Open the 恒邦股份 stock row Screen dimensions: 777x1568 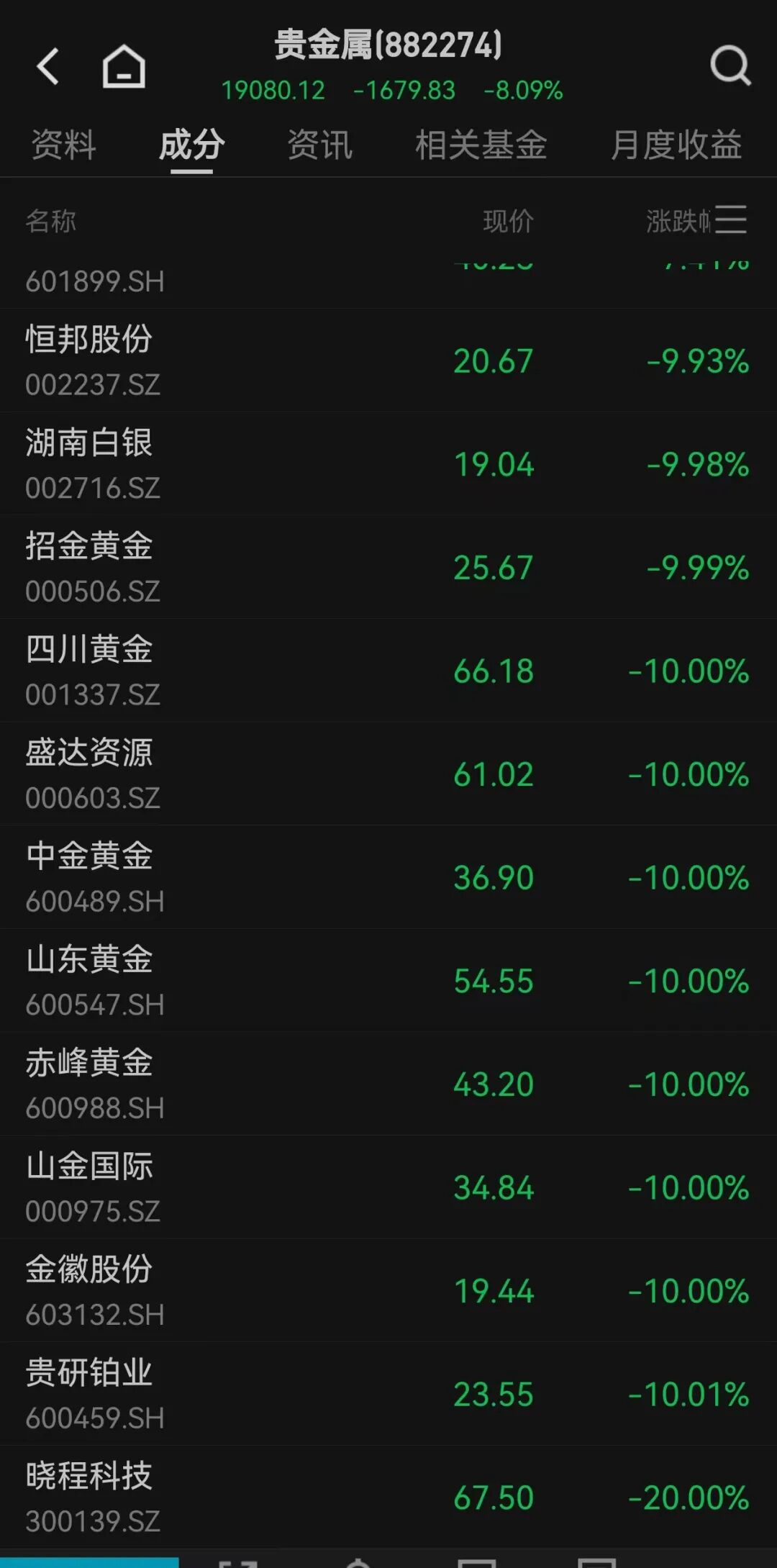point(388,361)
